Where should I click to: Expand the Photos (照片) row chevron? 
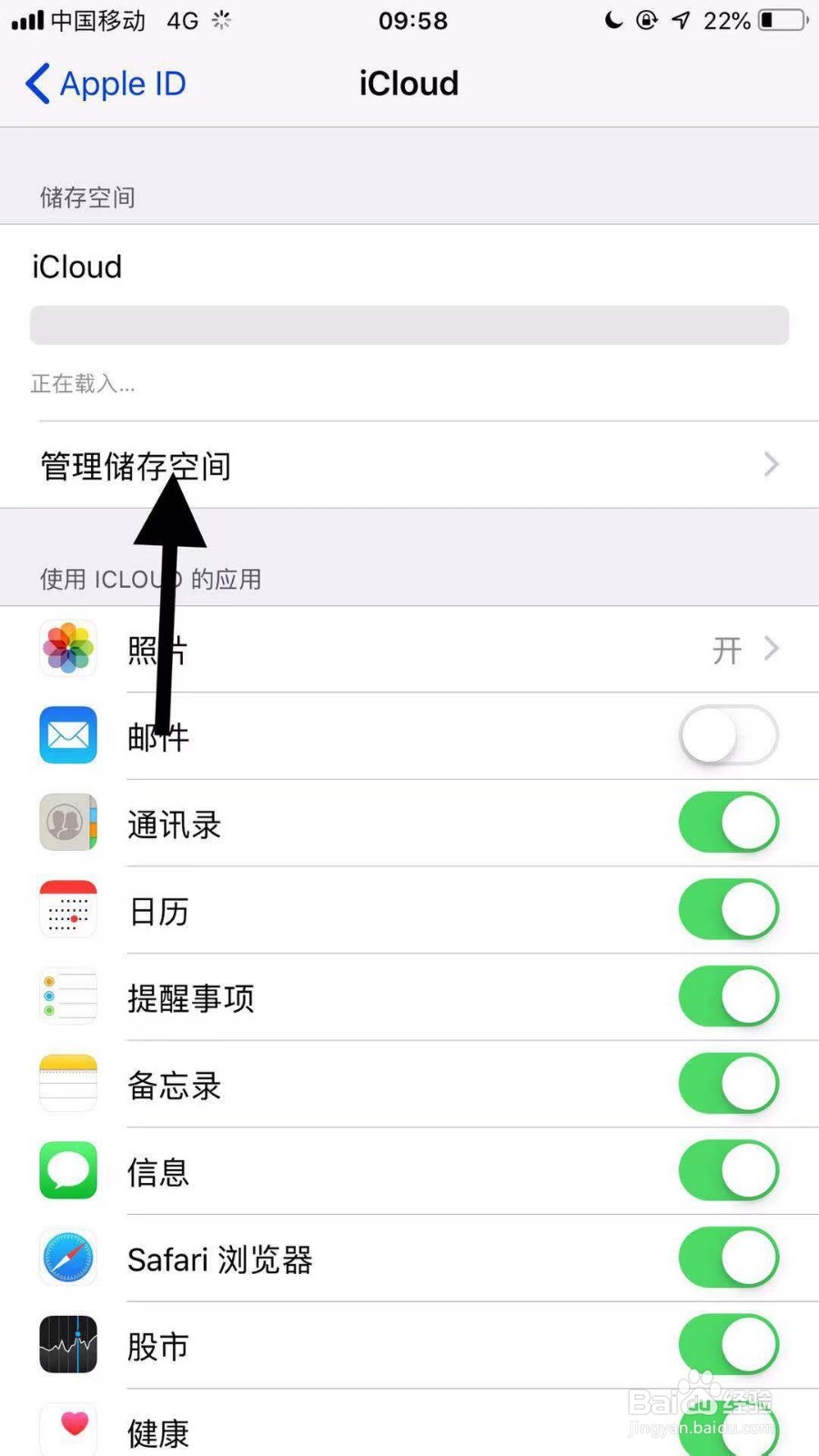click(x=770, y=649)
